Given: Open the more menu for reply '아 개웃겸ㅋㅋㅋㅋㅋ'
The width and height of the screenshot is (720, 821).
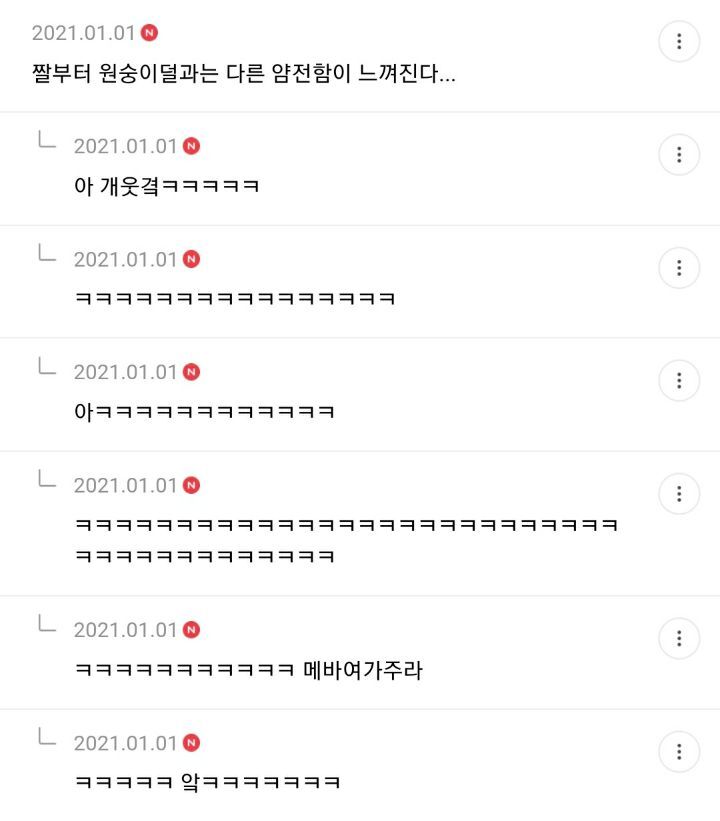Looking at the screenshot, I should [679, 154].
